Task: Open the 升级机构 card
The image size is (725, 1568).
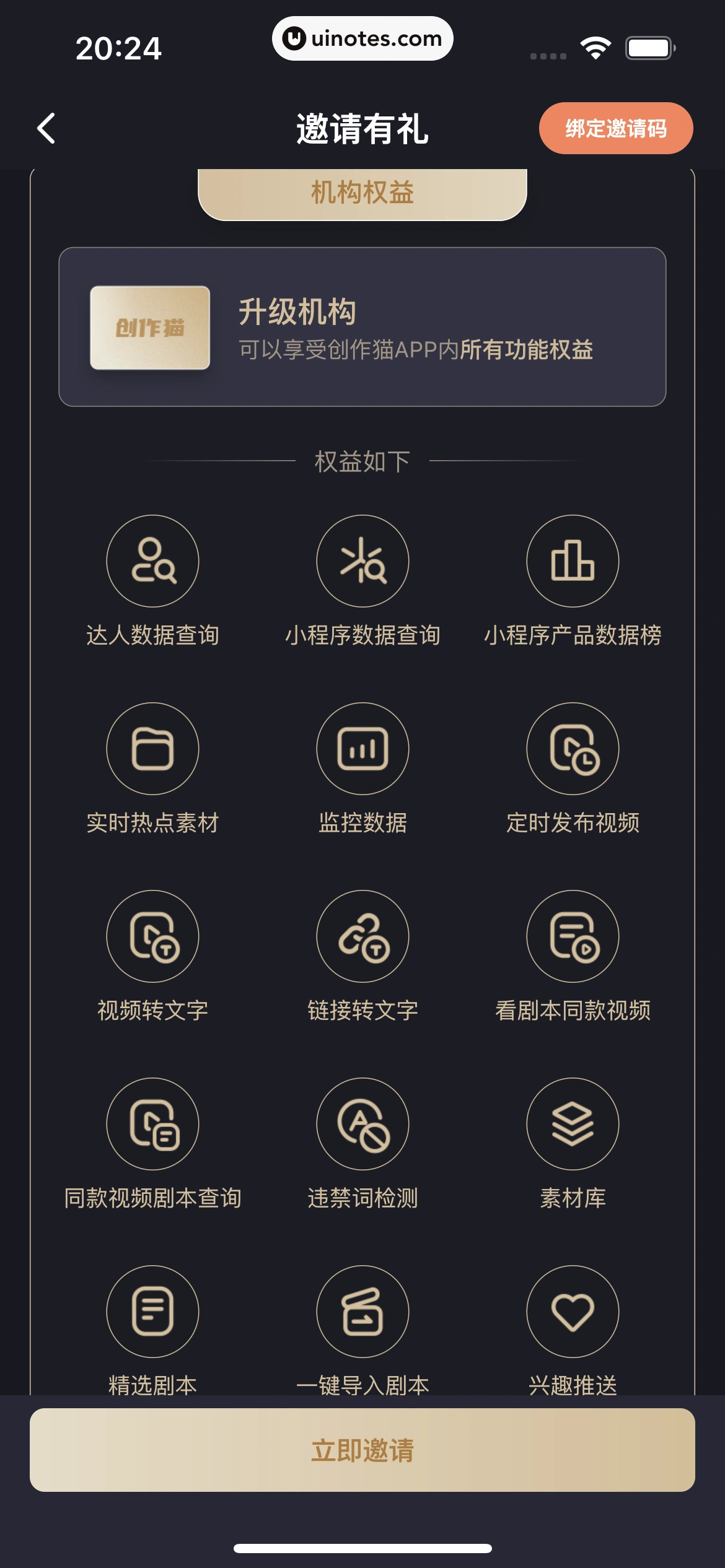Action: (362, 327)
